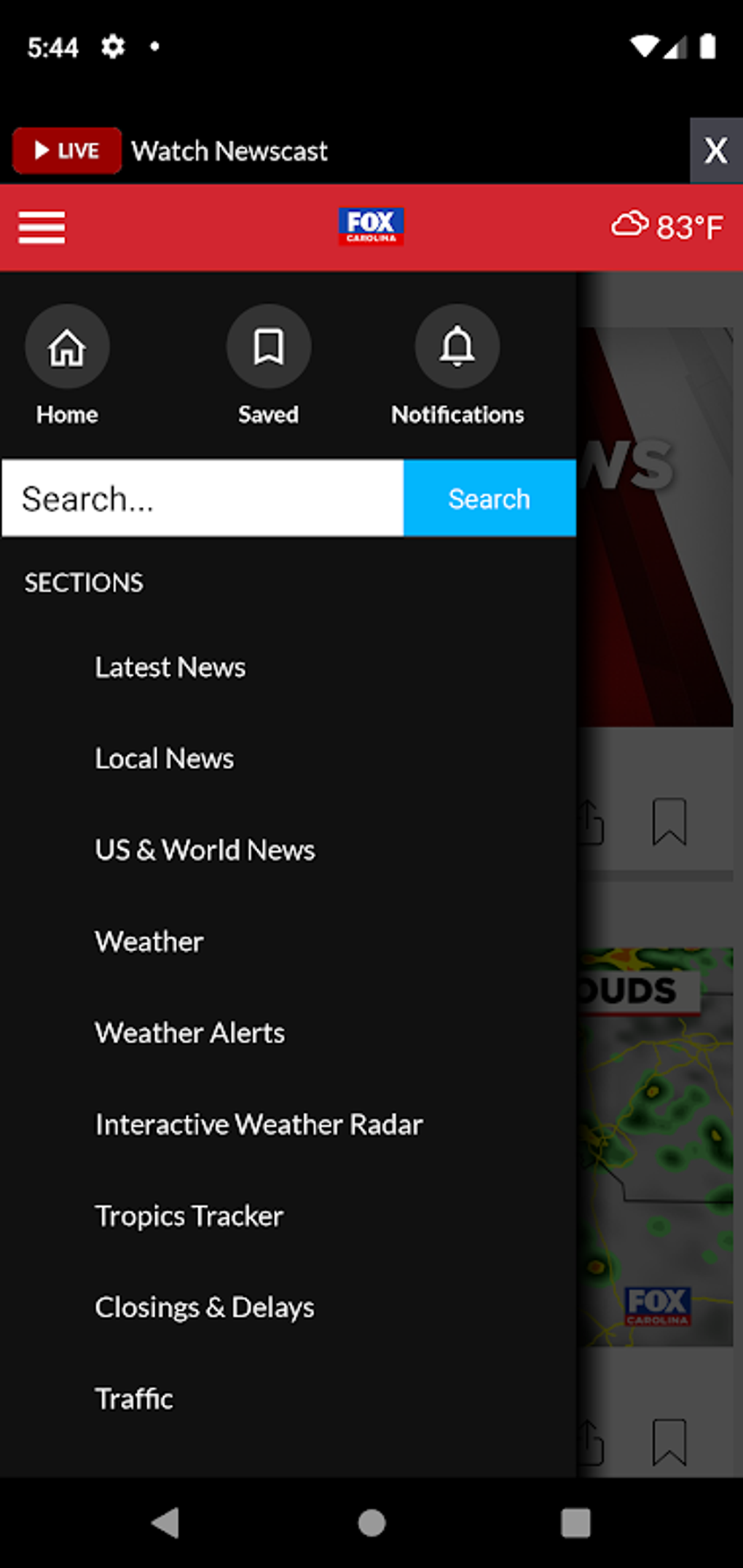Image resolution: width=743 pixels, height=1568 pixels.
Task: Select US & World News
Action: 205,851
